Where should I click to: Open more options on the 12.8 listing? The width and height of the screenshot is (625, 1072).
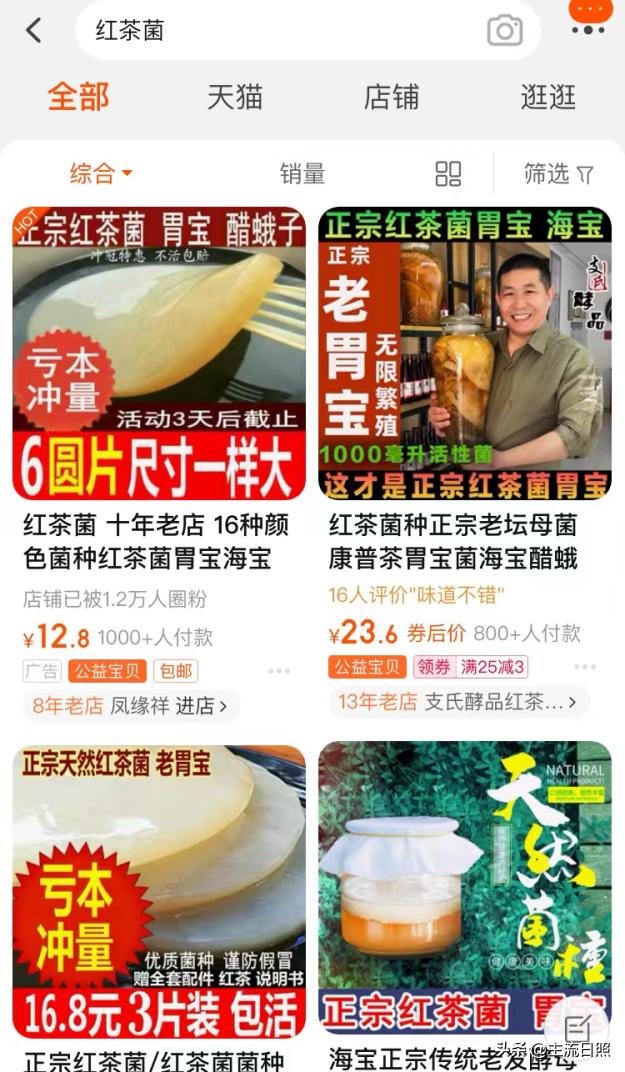click(x=279, y=671)
